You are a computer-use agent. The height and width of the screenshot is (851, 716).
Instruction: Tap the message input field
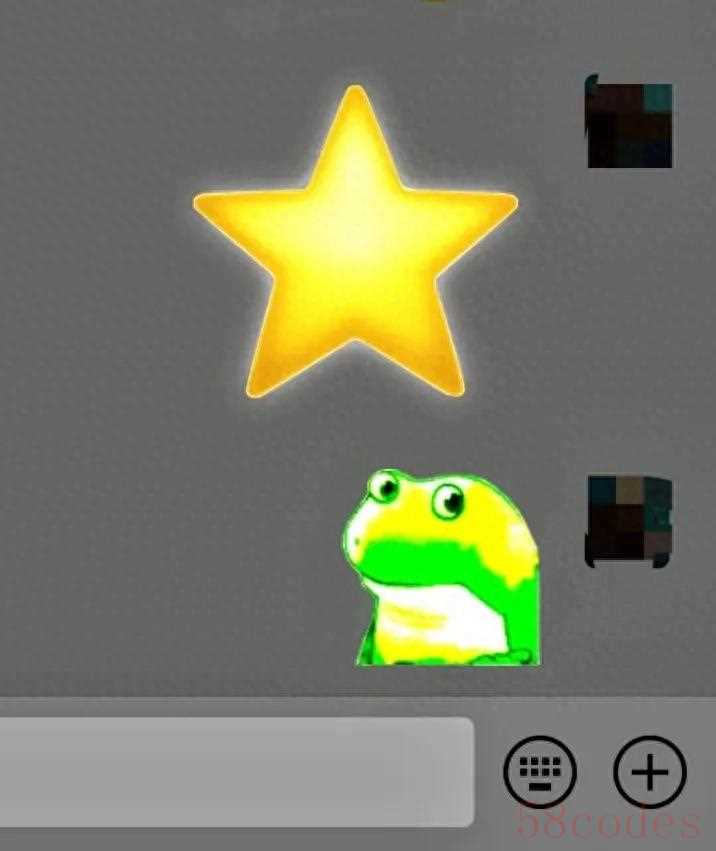(x=235, y=771)
